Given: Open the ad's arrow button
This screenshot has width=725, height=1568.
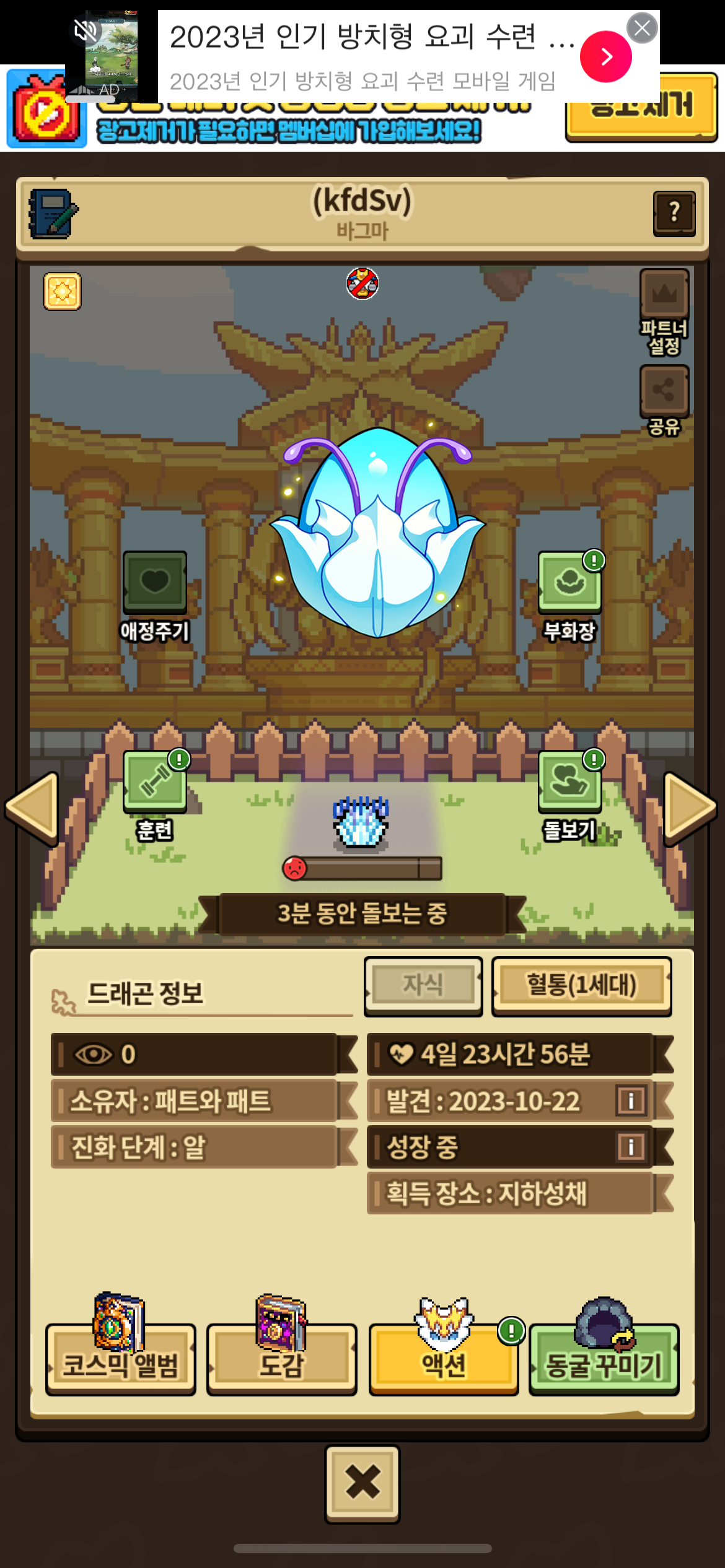Looking at the screenshot, I should [605, 57].
